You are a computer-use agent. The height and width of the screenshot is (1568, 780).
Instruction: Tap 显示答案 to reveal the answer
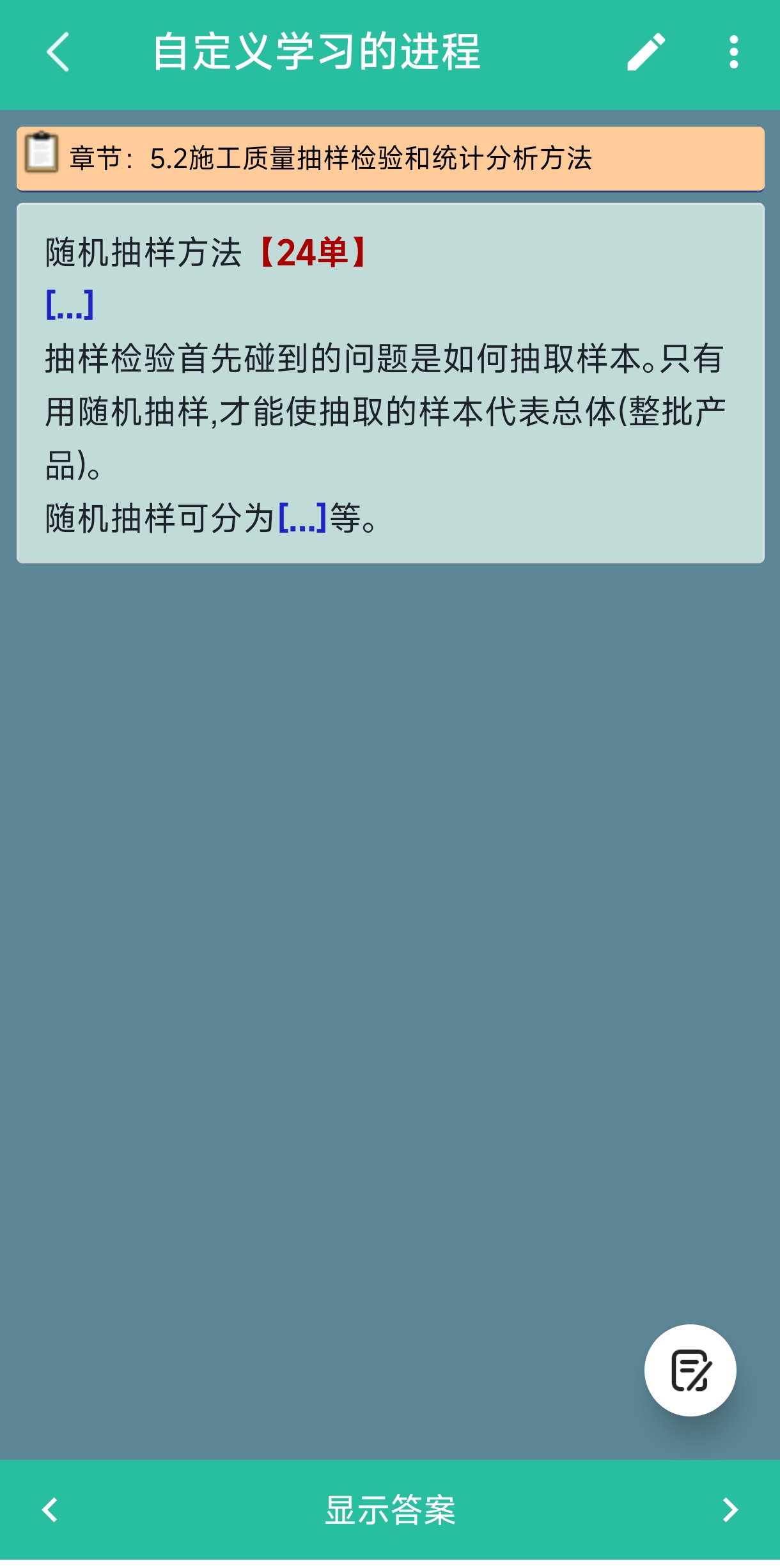(x=390, y=1510)
